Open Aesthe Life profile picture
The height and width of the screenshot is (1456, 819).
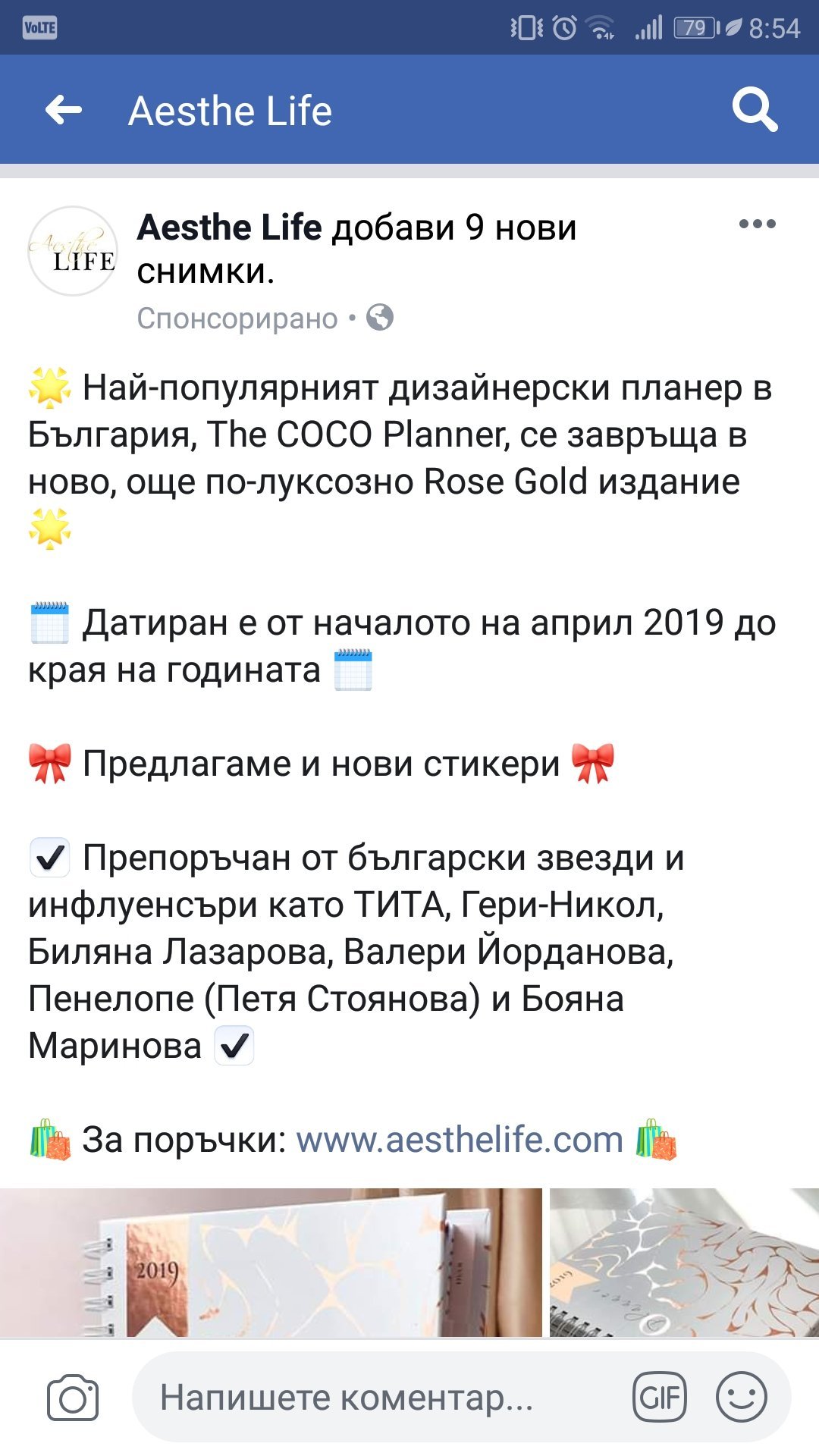point(73,252)
